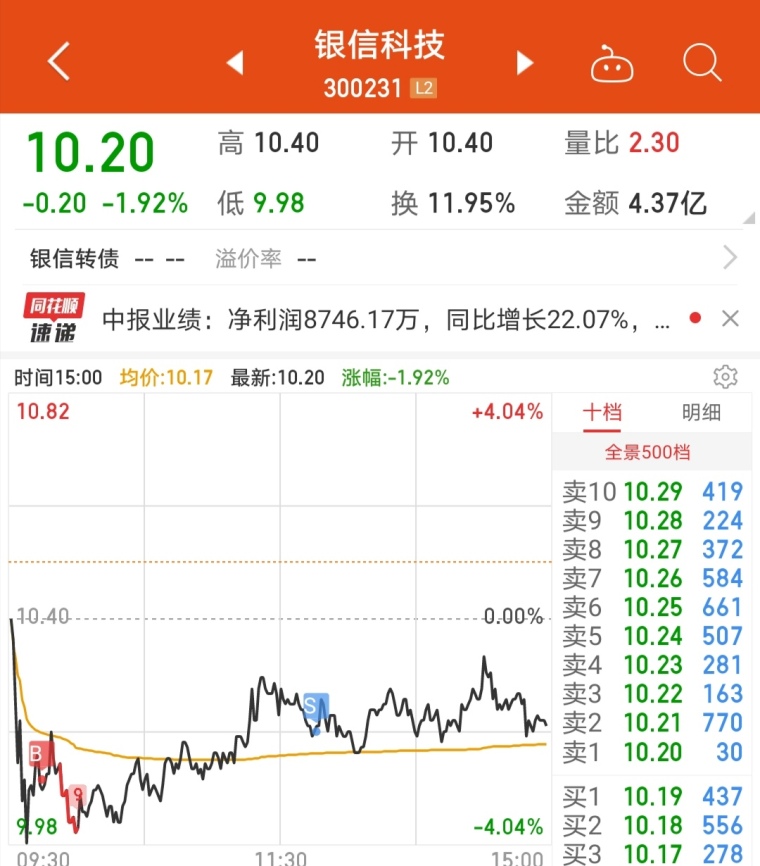Open the L2 level badge details
This screenshot has height=866, width=760.
pyautogui.click(x=425, y=88)
